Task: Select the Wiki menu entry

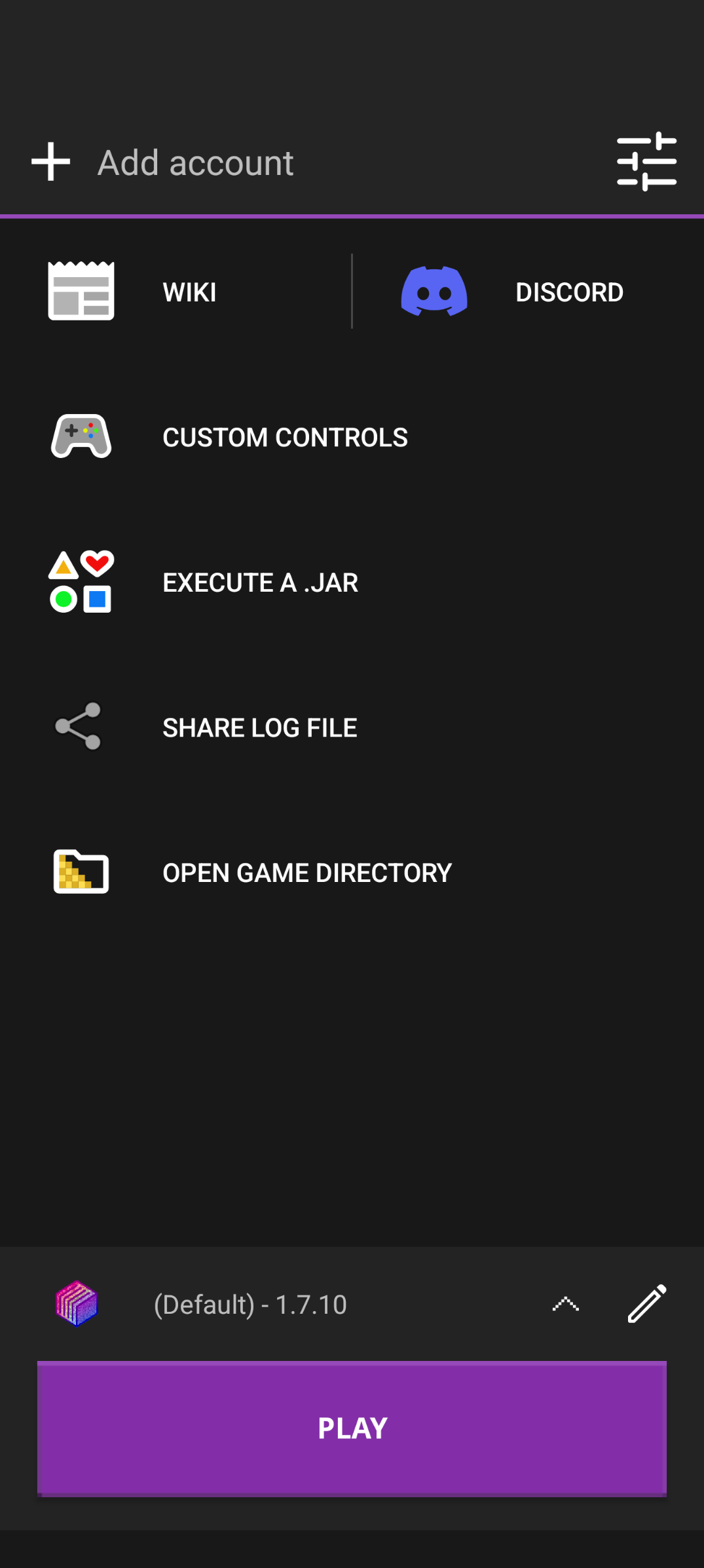Action: pos(189,291)
